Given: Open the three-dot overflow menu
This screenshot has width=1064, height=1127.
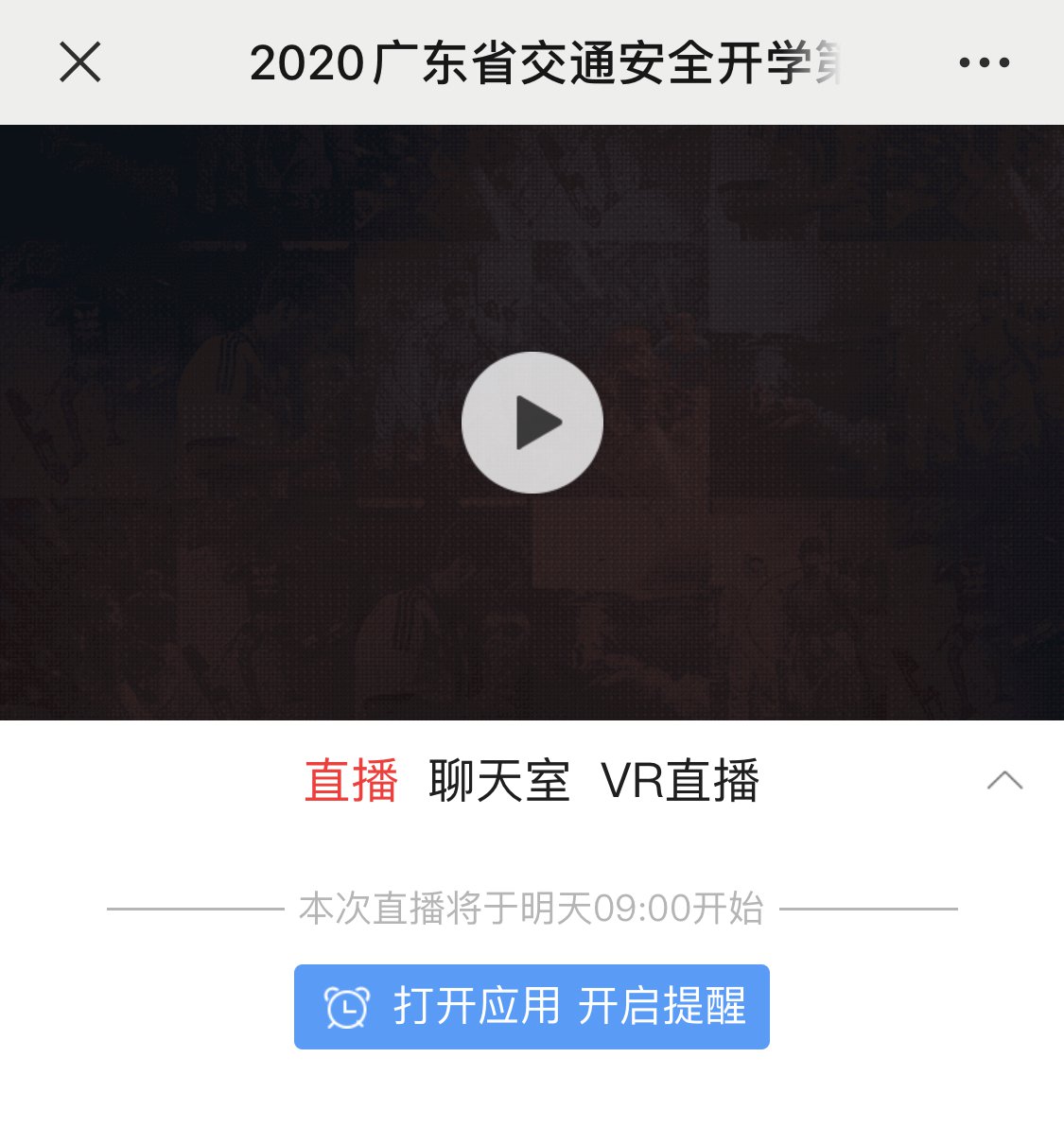Looking at the screenshot, I should coord(984,62).
